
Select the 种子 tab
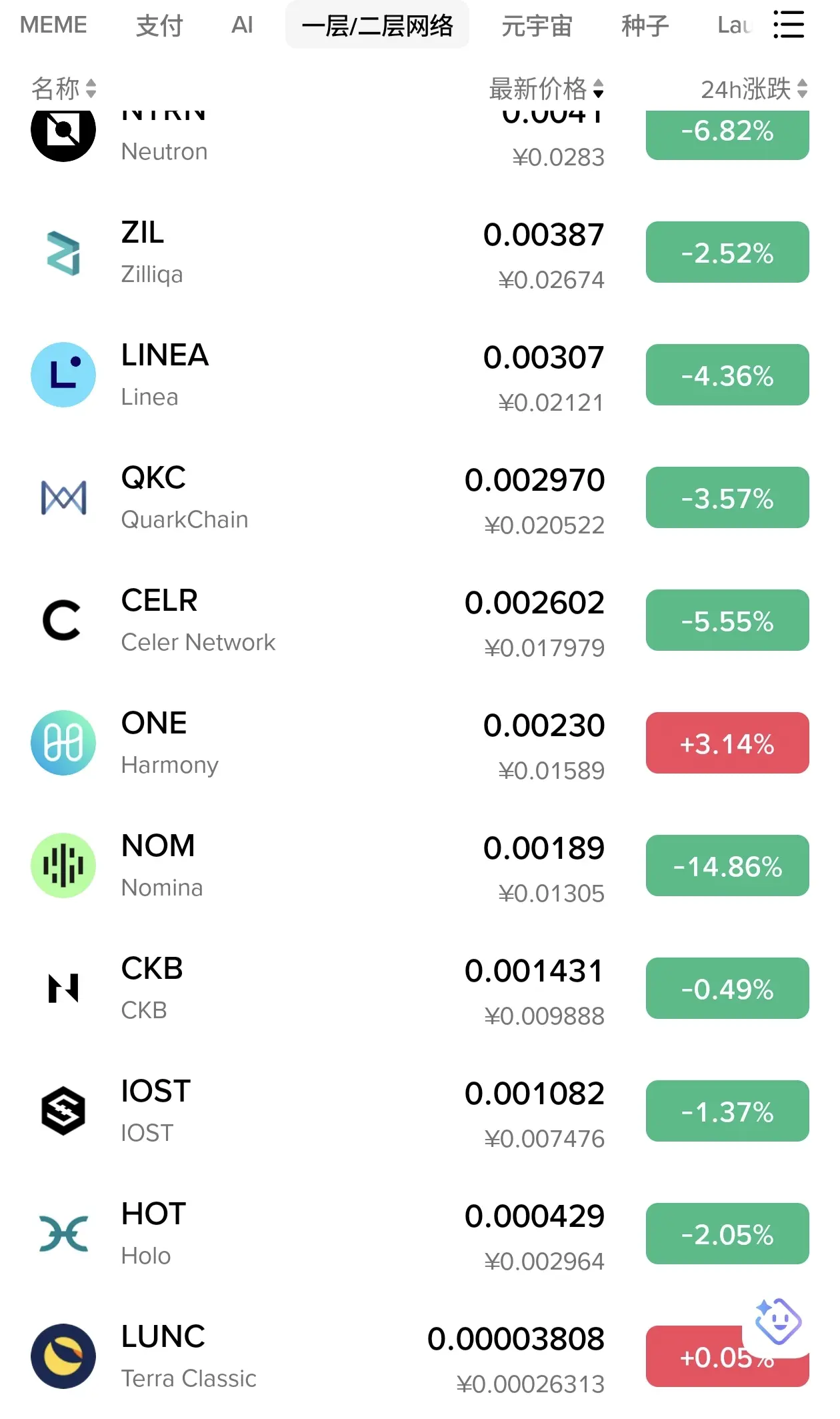(645, 25)
